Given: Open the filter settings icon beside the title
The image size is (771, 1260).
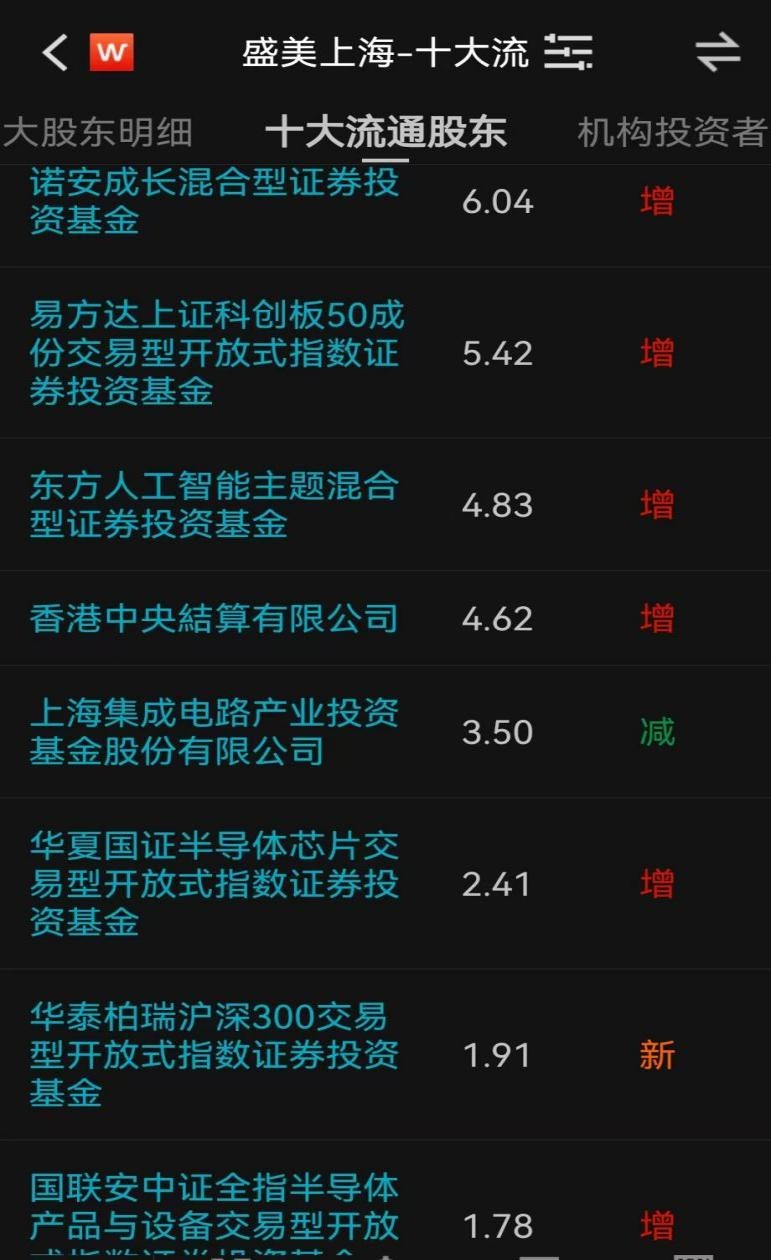Looking at the screenshot, I should [568, 52].
